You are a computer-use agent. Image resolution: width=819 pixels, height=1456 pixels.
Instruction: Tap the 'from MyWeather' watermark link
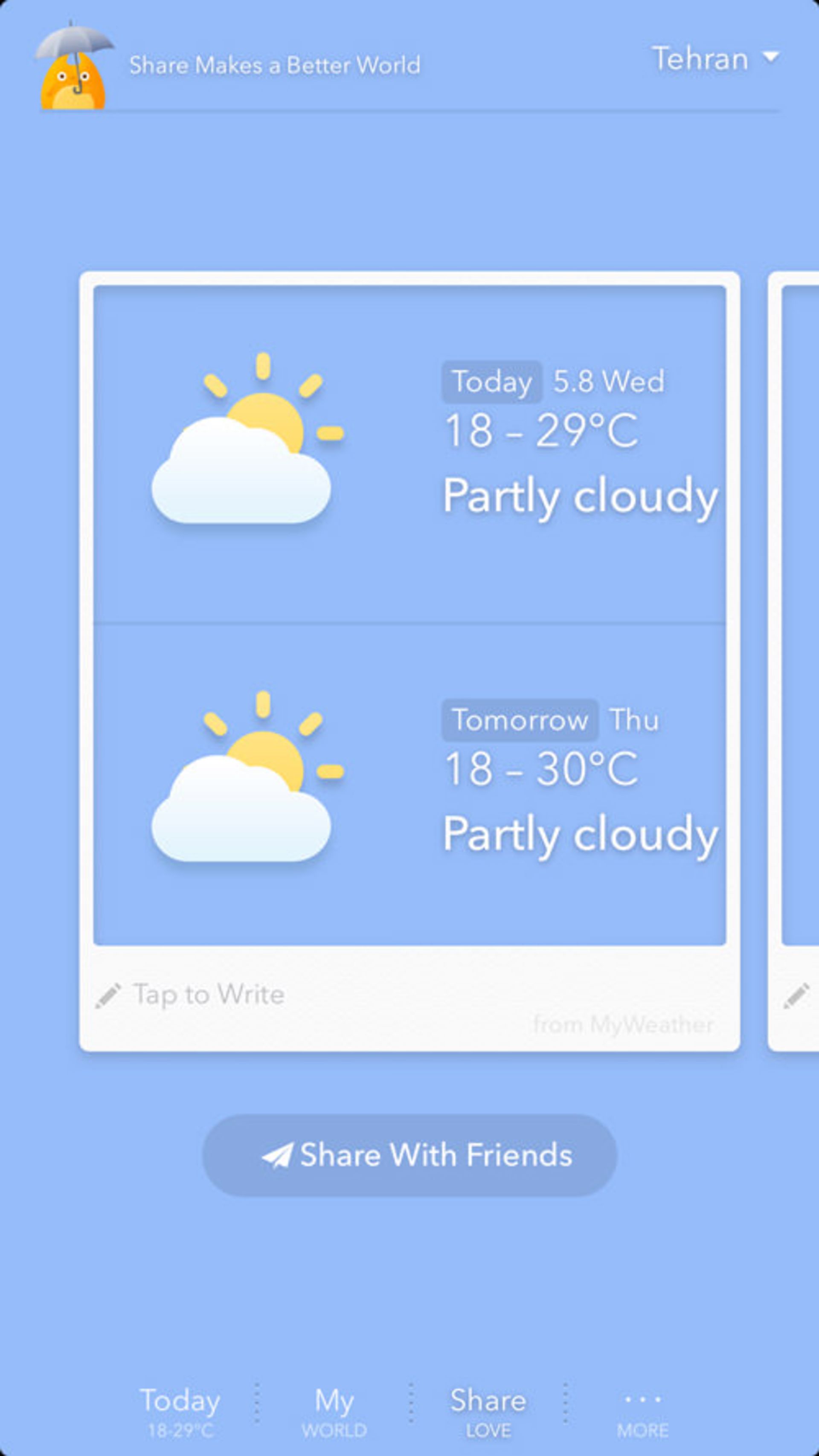coord(623,1024)
